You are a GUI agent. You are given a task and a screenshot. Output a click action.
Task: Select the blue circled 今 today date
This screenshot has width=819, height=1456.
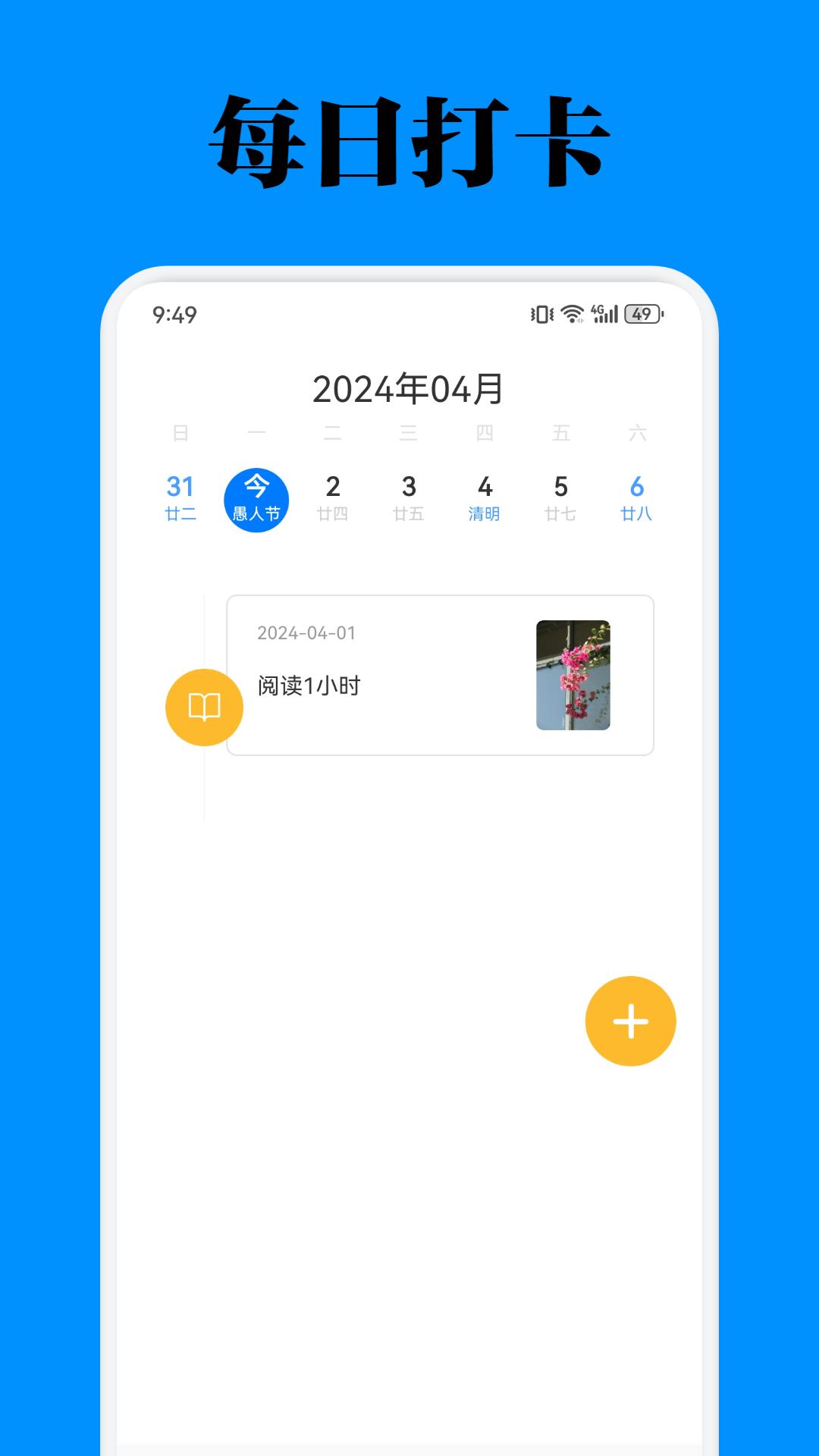(x=257, y=497)
